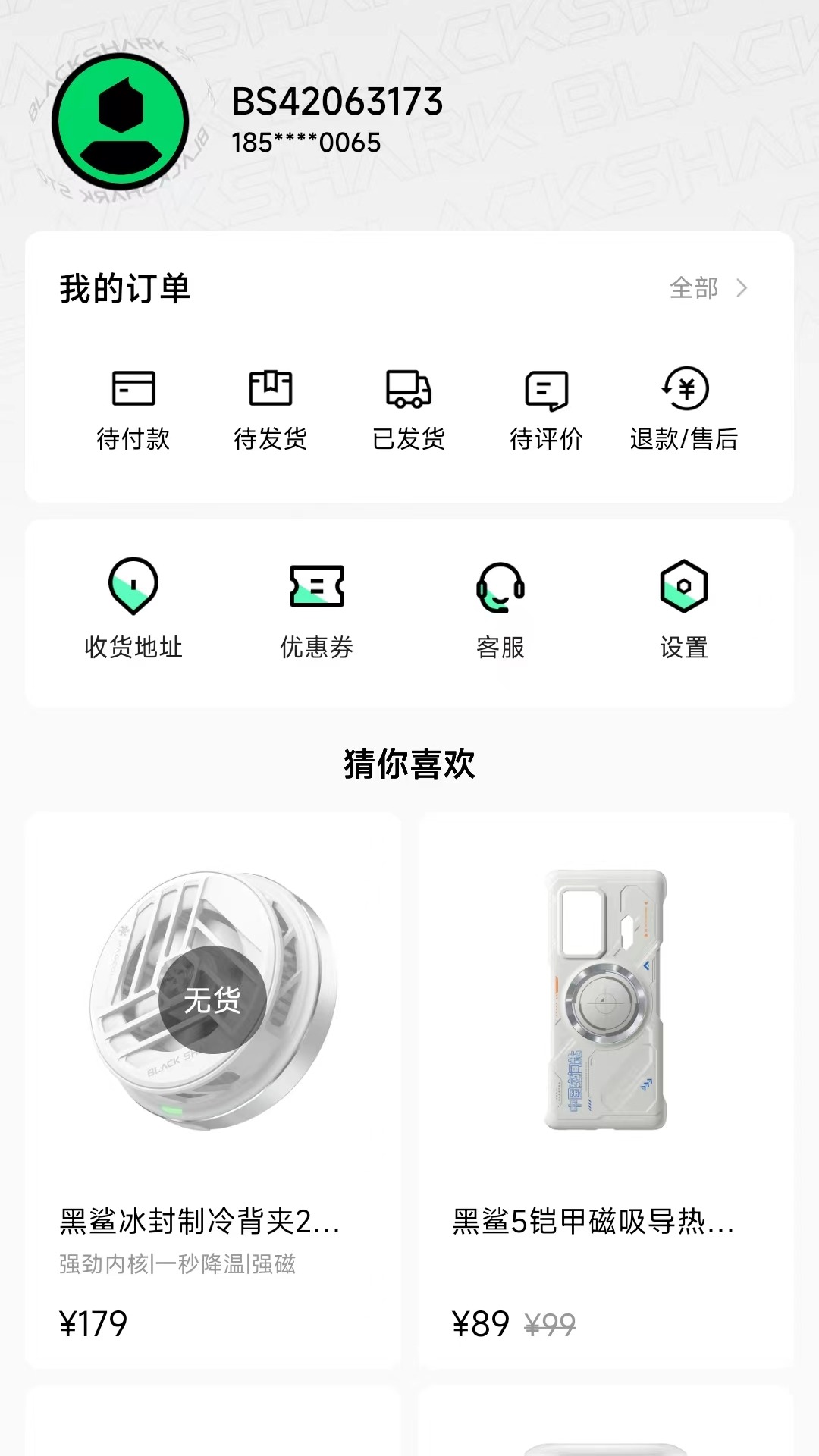Open the 收货地址 shipping address icon
The height and width of the screenshot is (1456, 819).
click(x=133, y=588)
